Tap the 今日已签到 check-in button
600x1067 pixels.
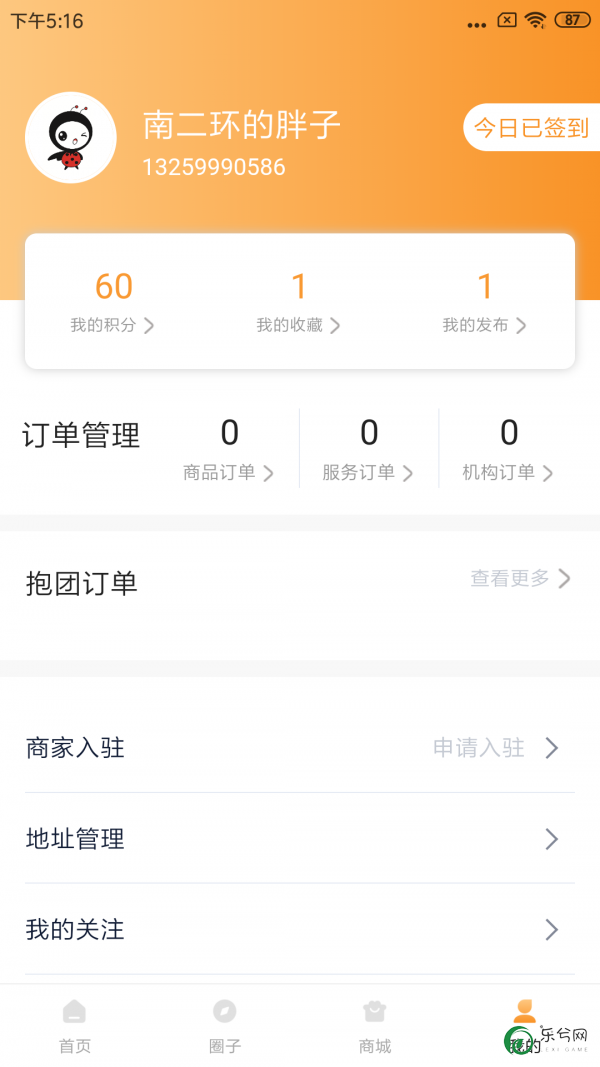click(x=531, y=127)
